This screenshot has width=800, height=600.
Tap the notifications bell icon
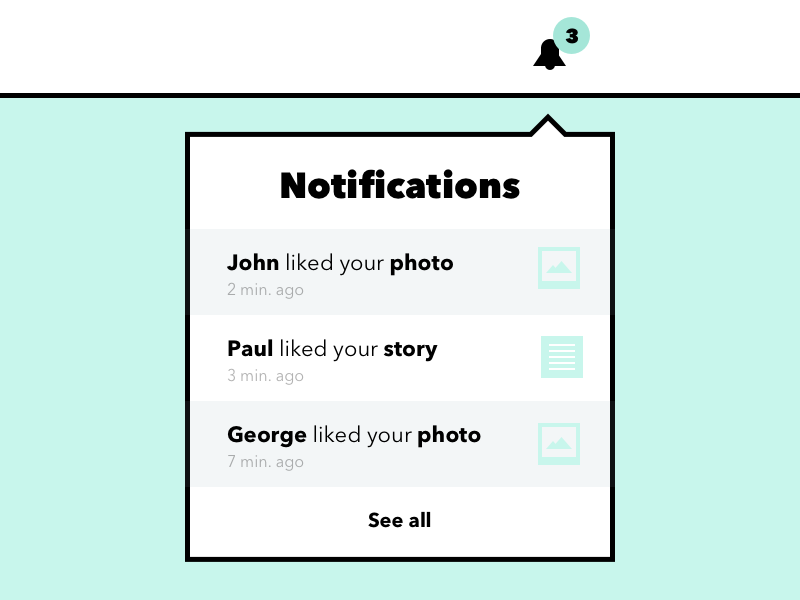(x=550, y=55)
